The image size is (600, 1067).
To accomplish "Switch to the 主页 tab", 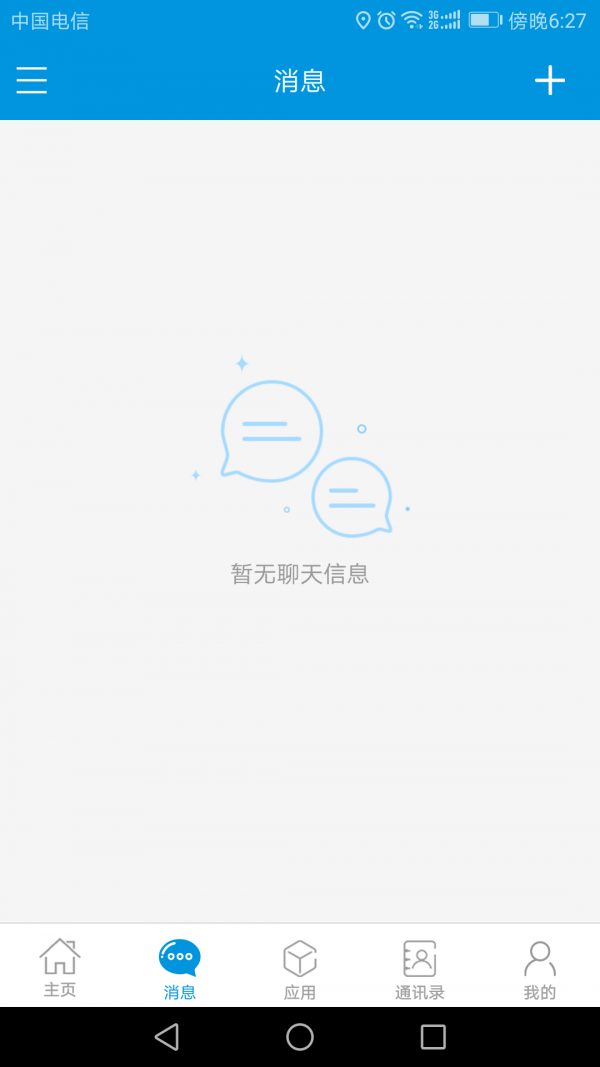I will (x=60, y=967).
